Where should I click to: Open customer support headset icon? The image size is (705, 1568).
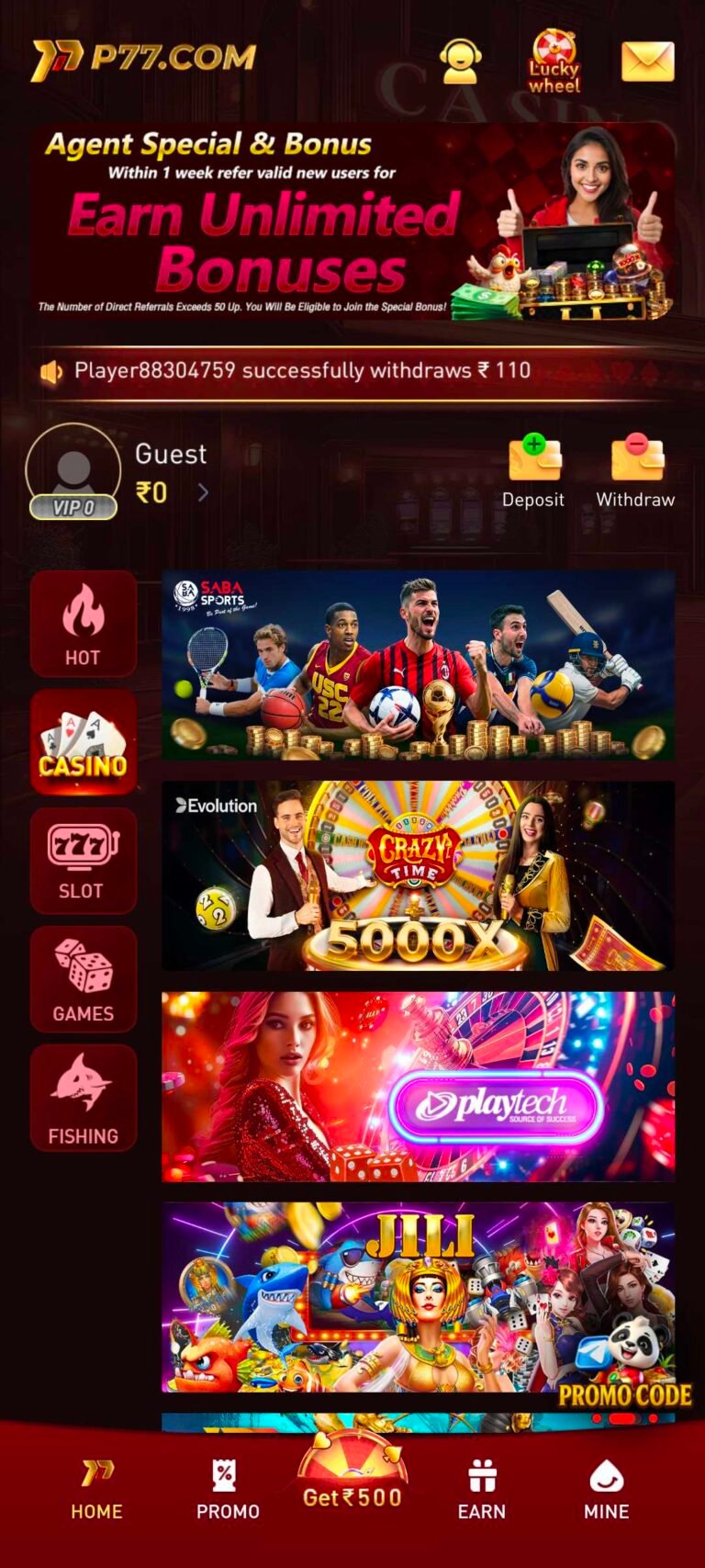click(x=460, y=62)
